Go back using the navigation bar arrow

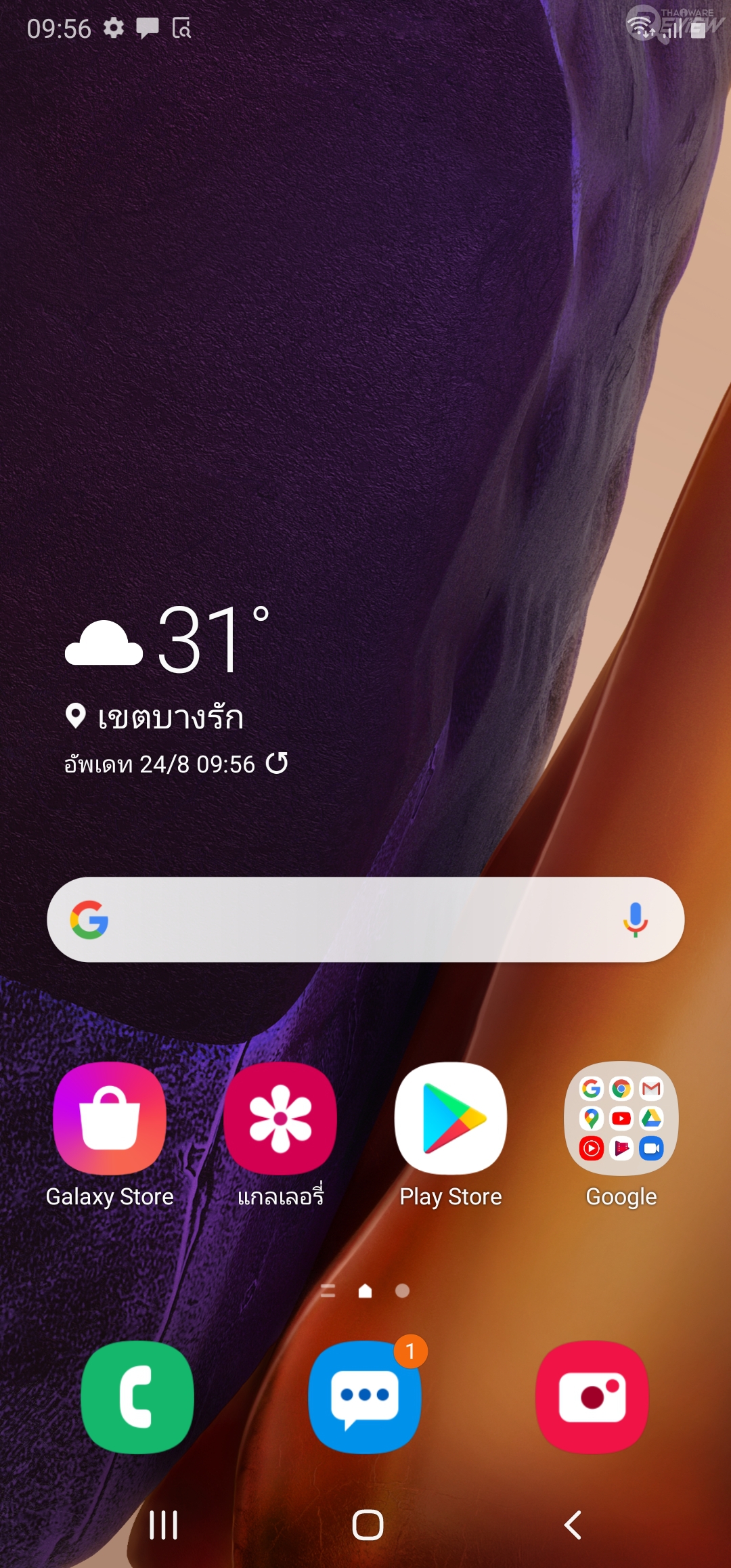pos(573,1525)
